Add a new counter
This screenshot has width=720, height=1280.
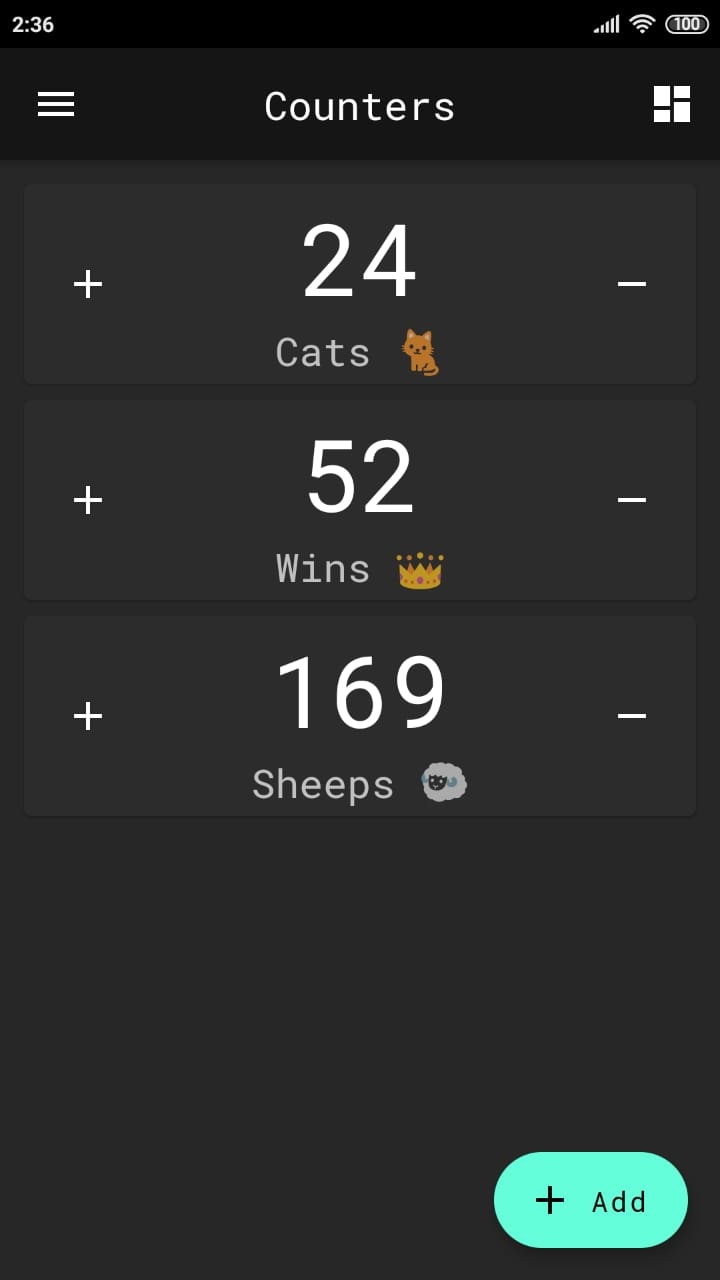coord(590,1200)
